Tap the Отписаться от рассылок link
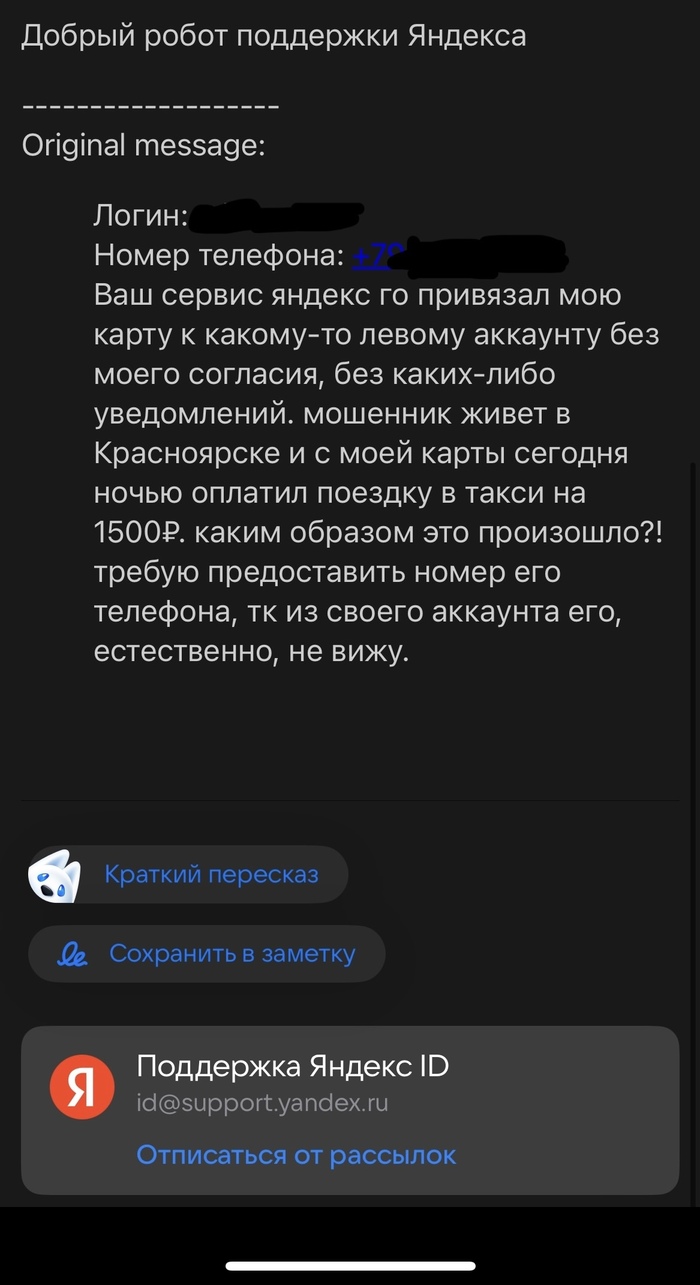 pyautogui.click(x=296, y=1155)
